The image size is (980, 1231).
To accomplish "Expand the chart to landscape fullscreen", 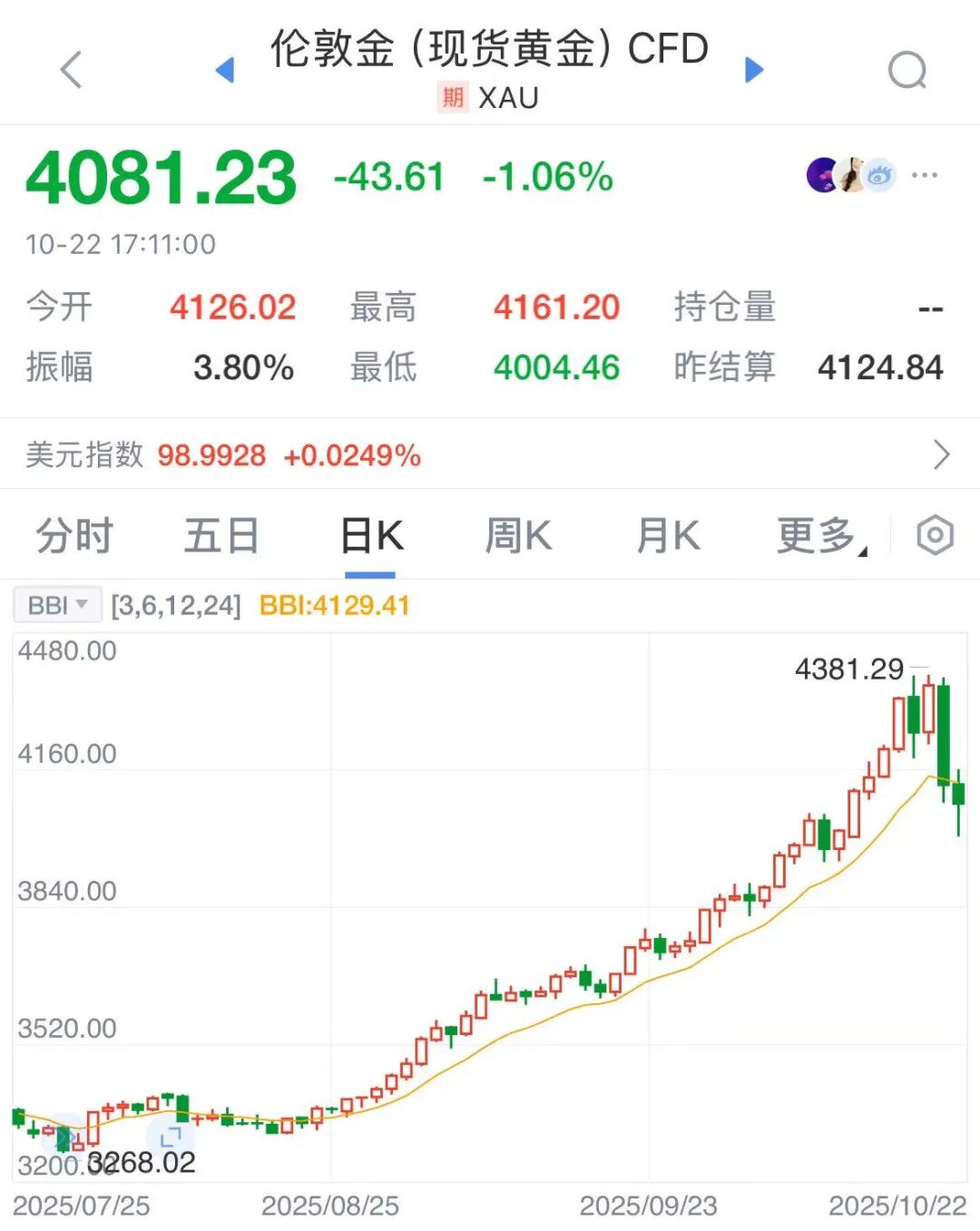I will 171,1135.
